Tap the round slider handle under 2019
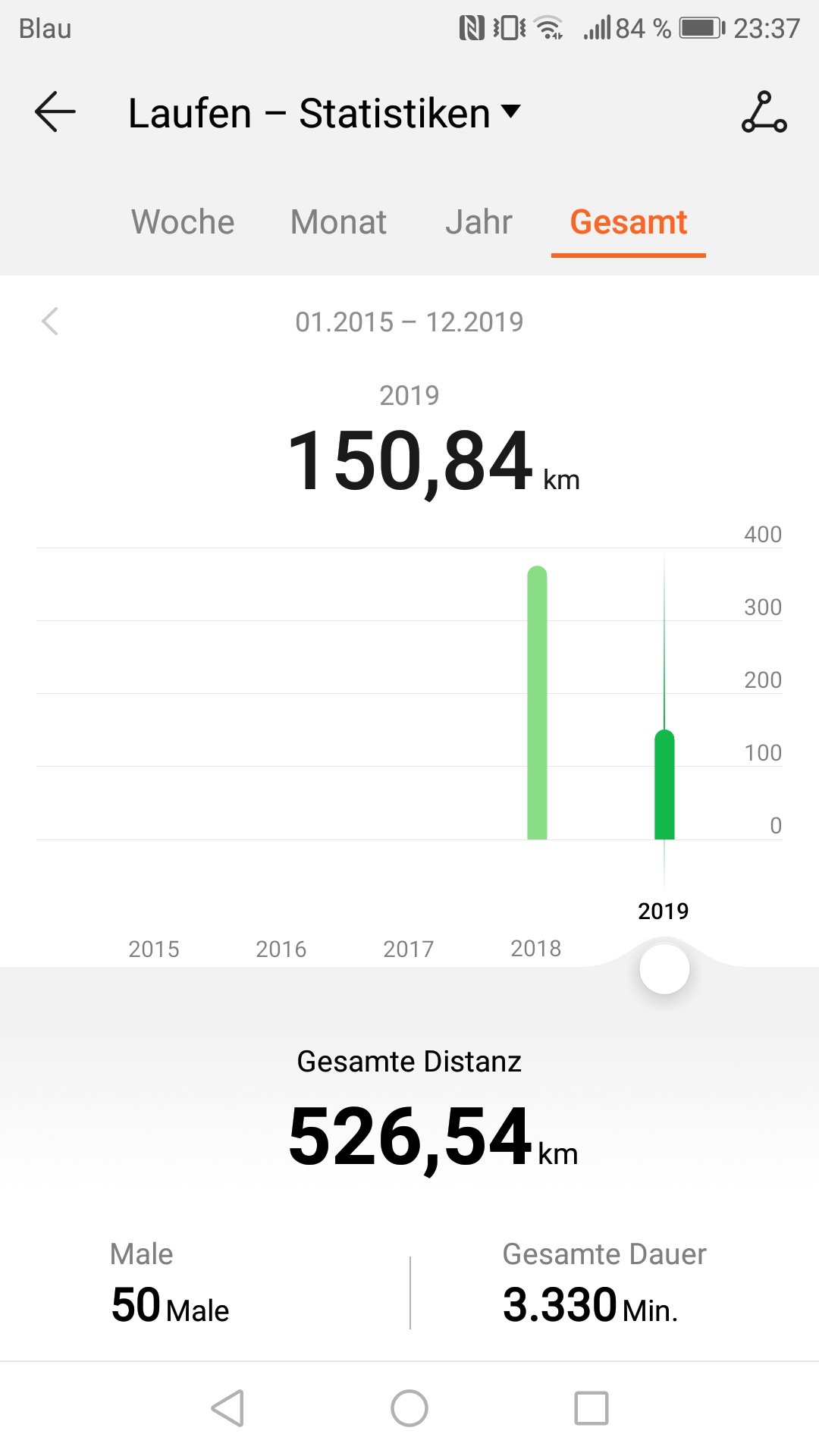This screenshot has width=819, height=1456. [664, 969]
